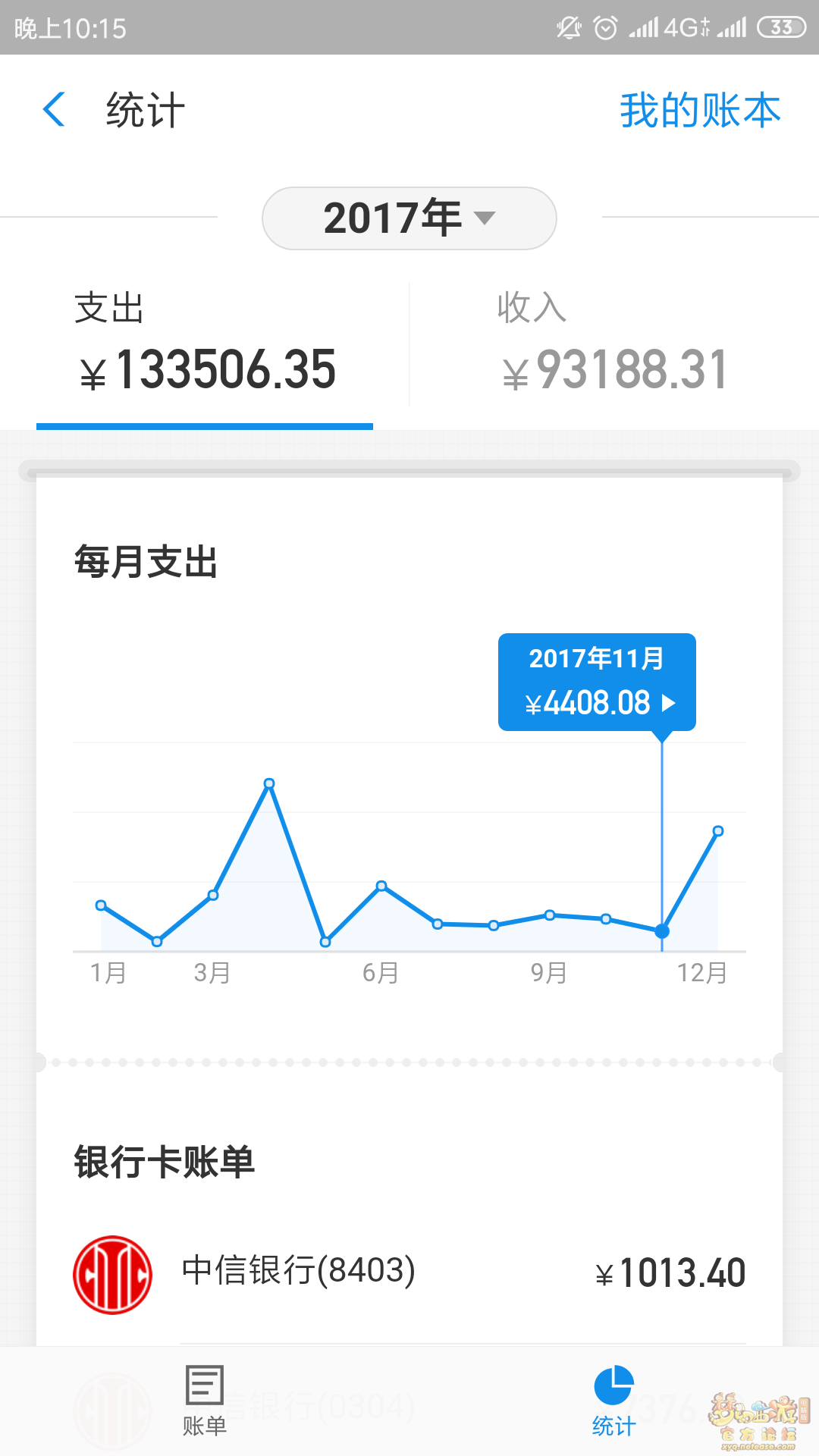Switch to the 账单 bottom tab
This screenshot has width=819, height=1456.
pyautogui.click(x=205, y=1401)
